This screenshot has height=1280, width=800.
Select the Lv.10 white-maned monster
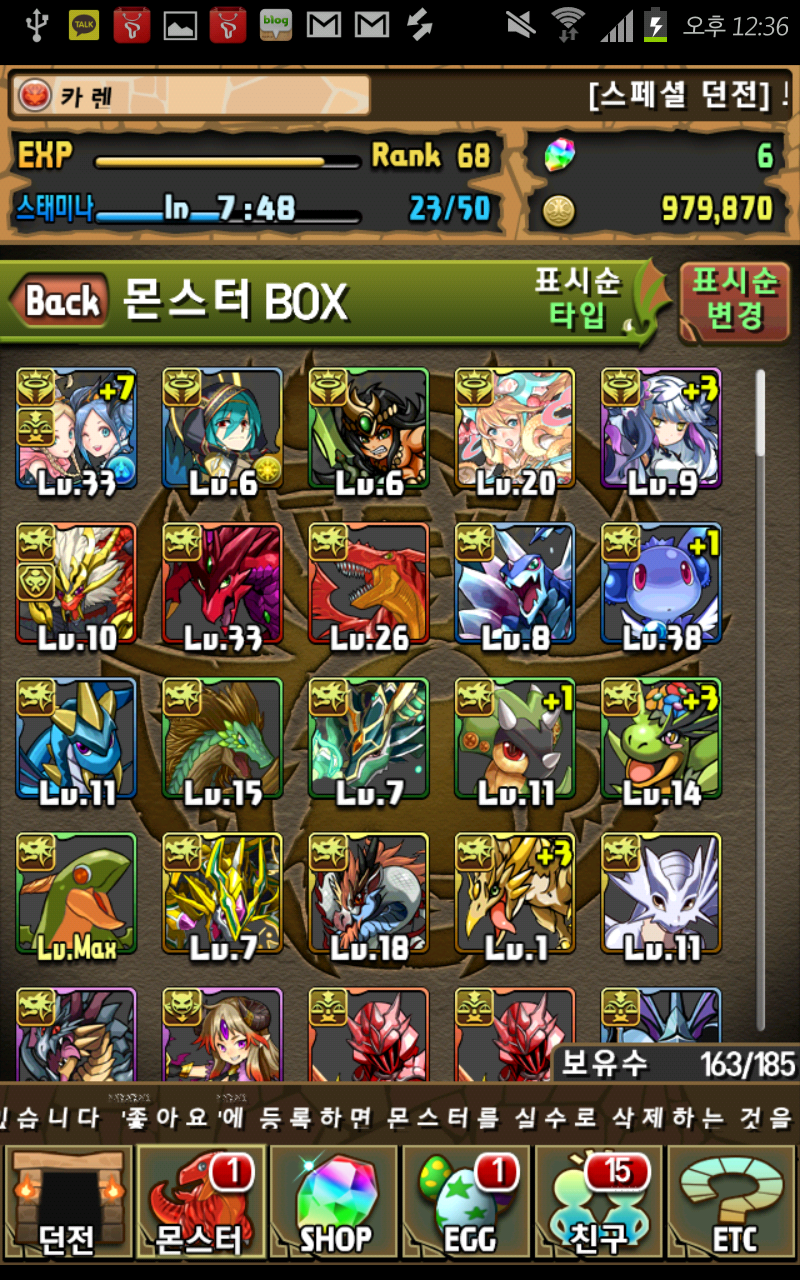[x=76, y=585]
